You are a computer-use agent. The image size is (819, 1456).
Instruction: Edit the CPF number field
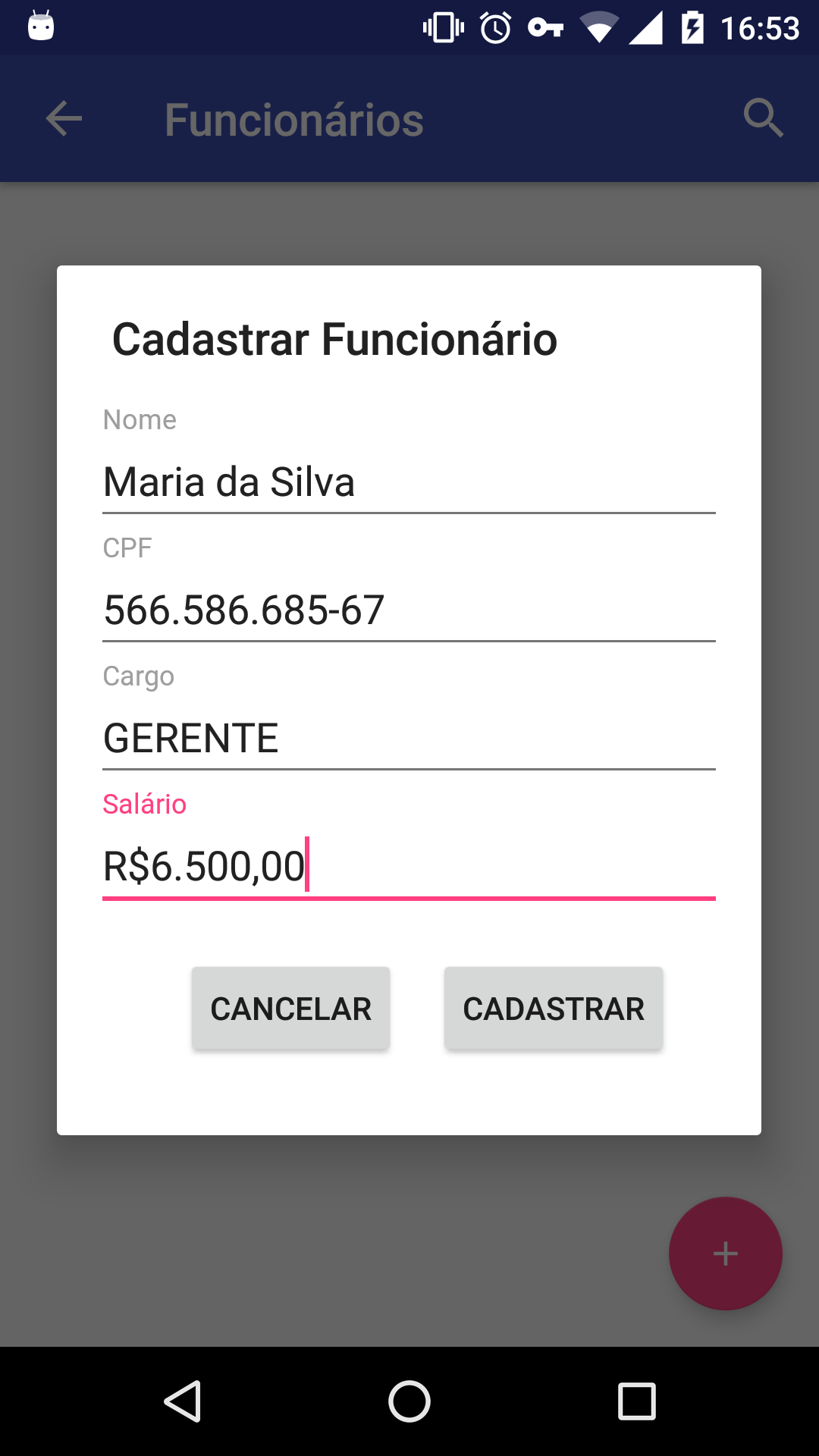point(409,610)
